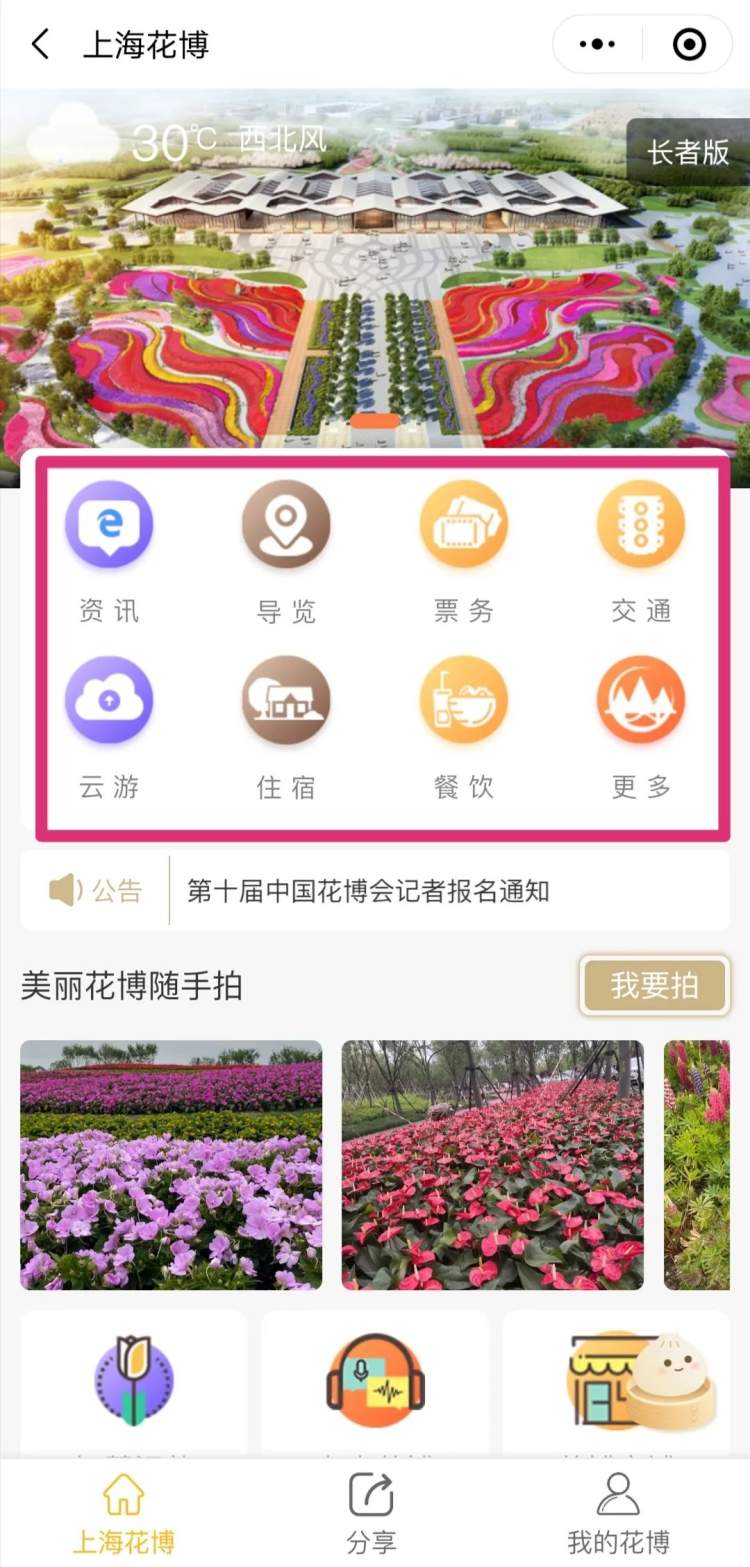The height and width of the screenshot is (1567, 750).
Task: Open the tulip icon card
Action: tap(134, 1380)
